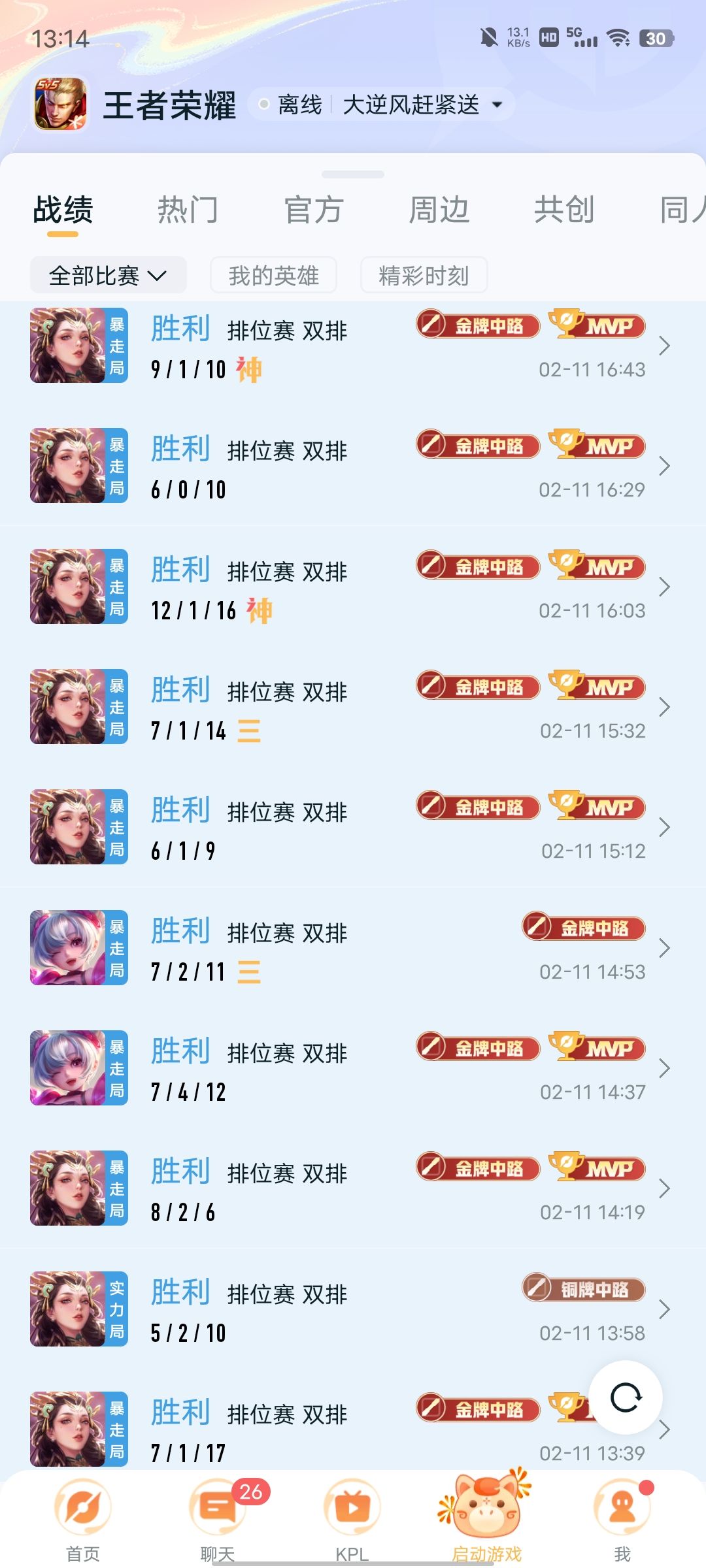View the 实力局 match at 13:58
Screen dimensions: 706x1568
[x=353, y=1309]
